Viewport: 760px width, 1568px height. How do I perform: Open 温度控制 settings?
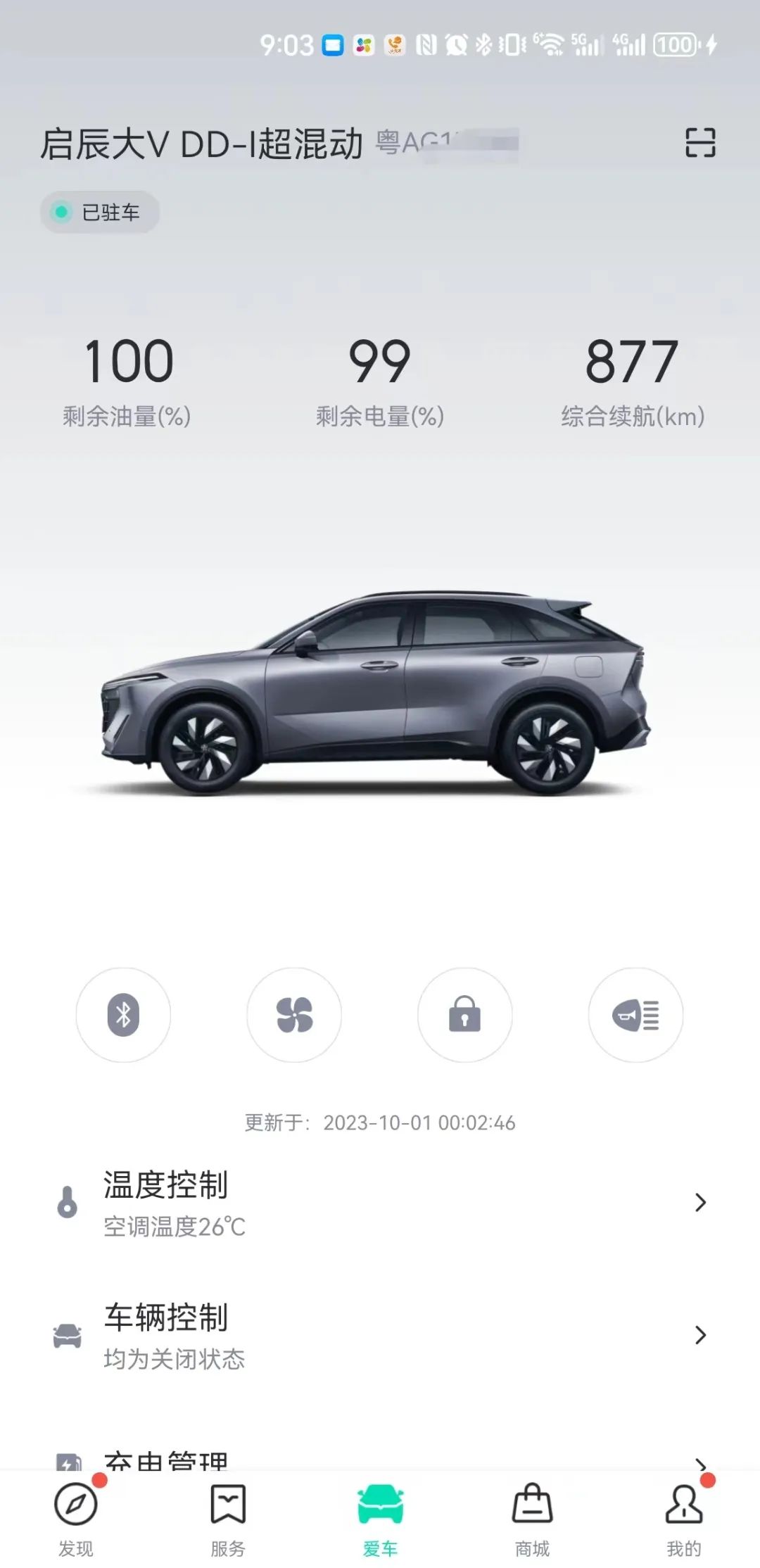click(380, 1203)
